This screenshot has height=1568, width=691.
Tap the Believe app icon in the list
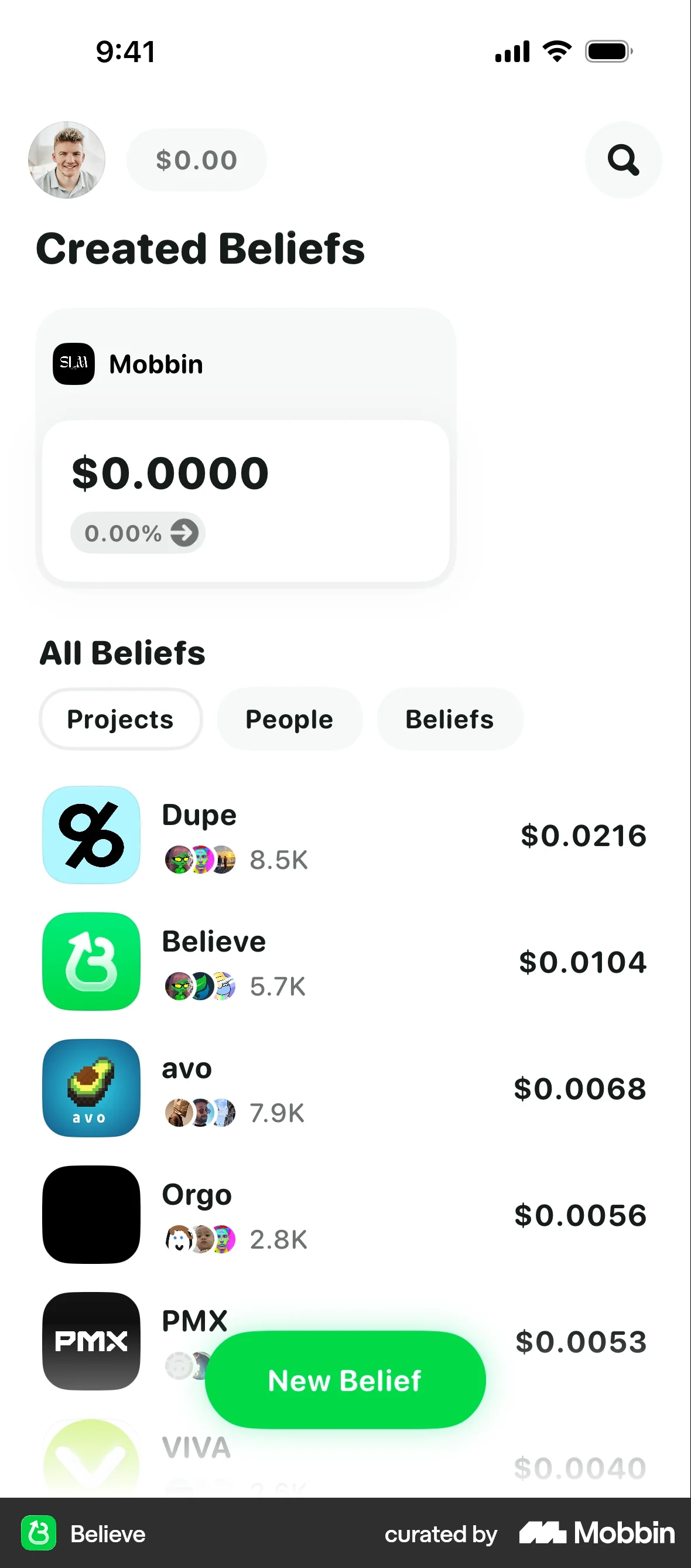point(91,962)
